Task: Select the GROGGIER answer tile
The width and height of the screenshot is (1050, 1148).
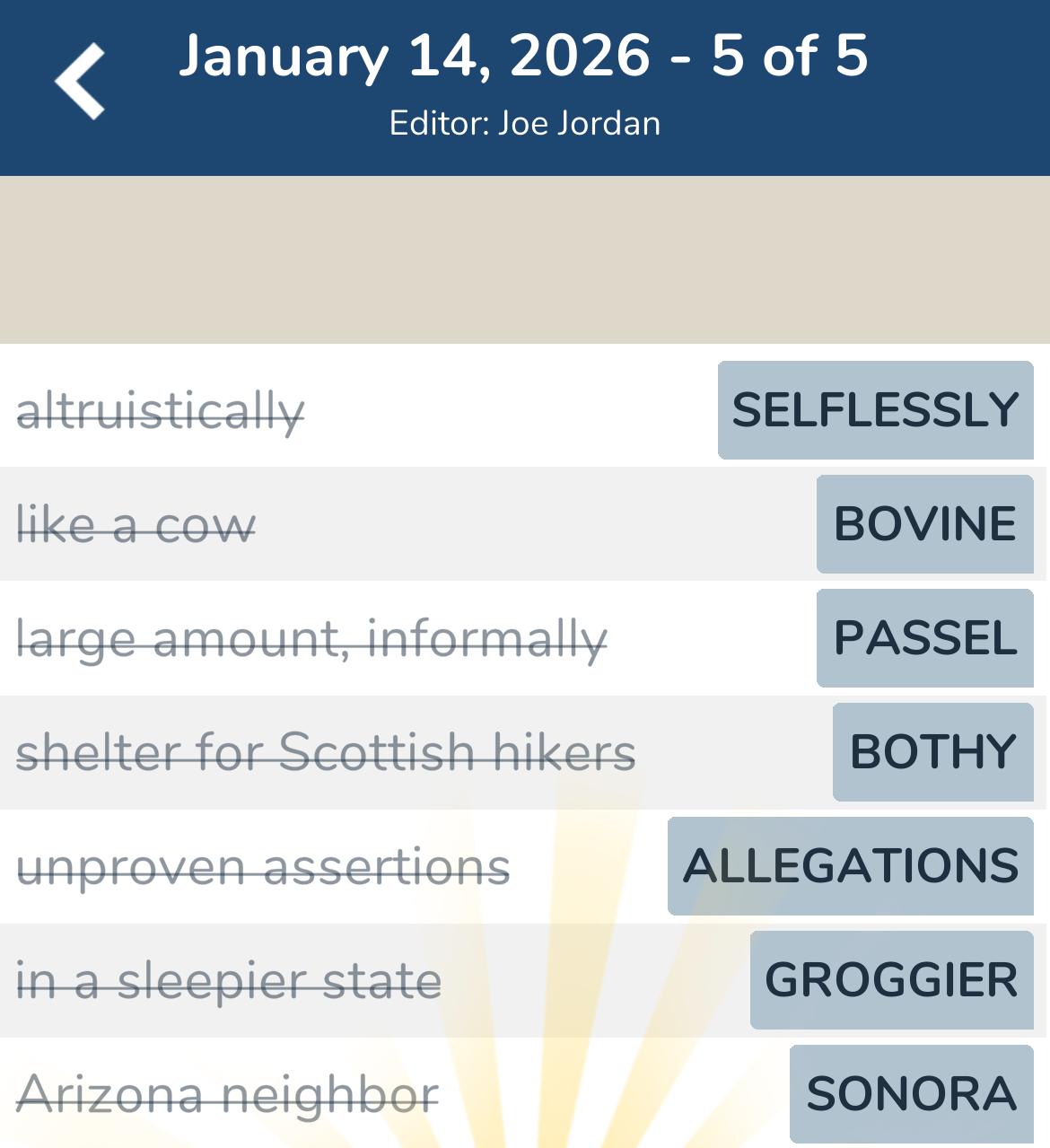Action: tap(890, 979)
